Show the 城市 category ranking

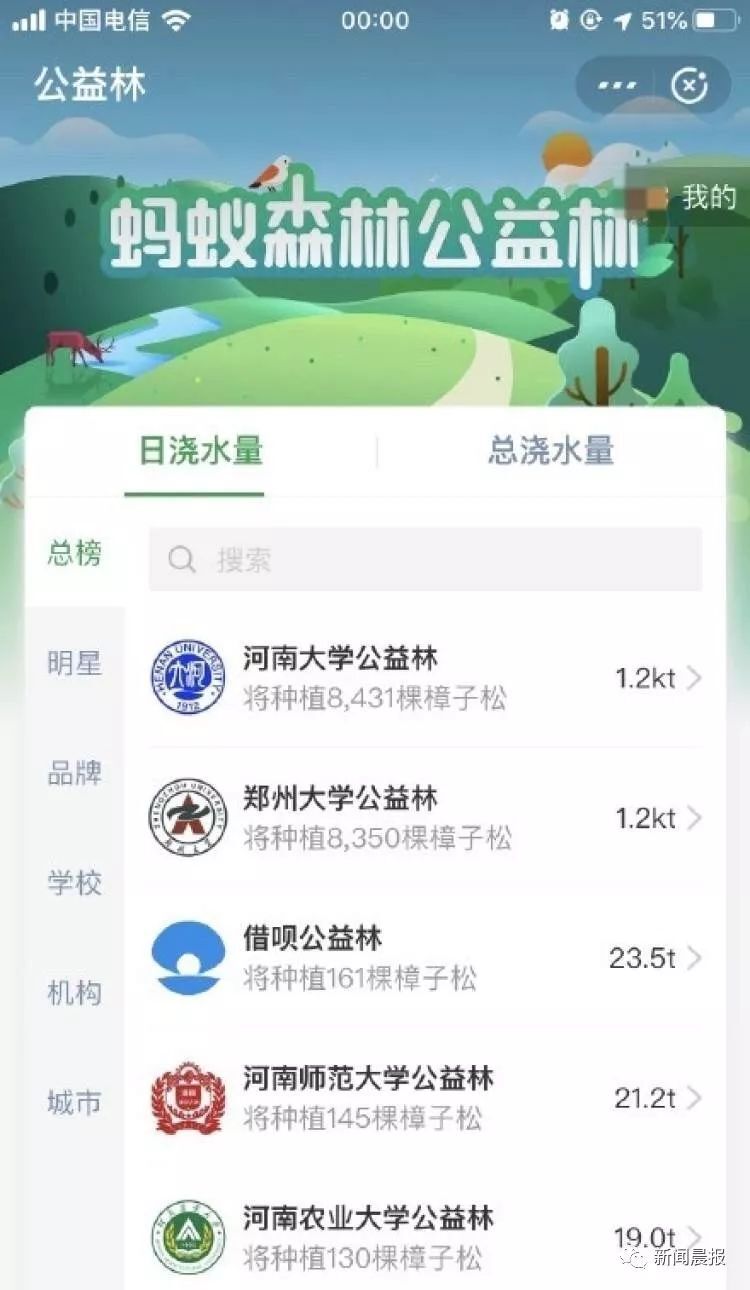pos(75,1103)
